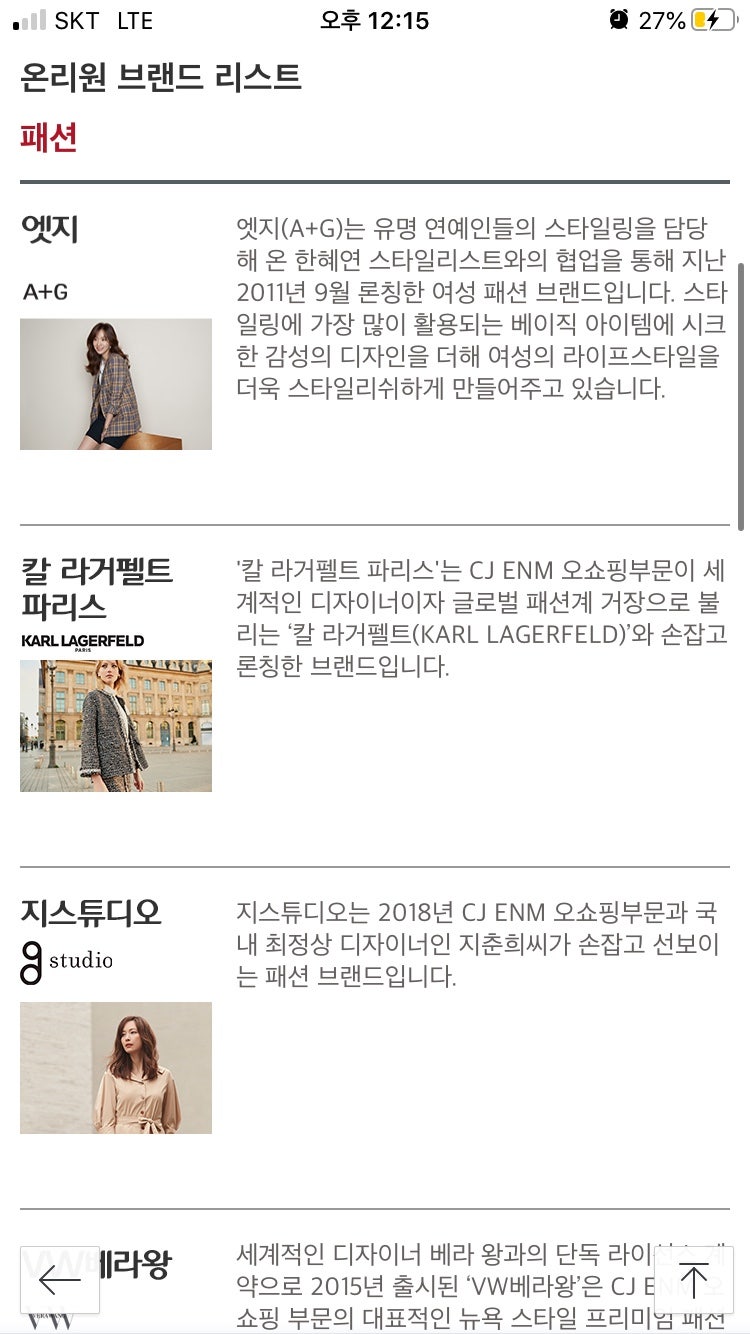Go back with the left arrow button
This screenshot has height=1334, width=750.
tap(59, 1280)
